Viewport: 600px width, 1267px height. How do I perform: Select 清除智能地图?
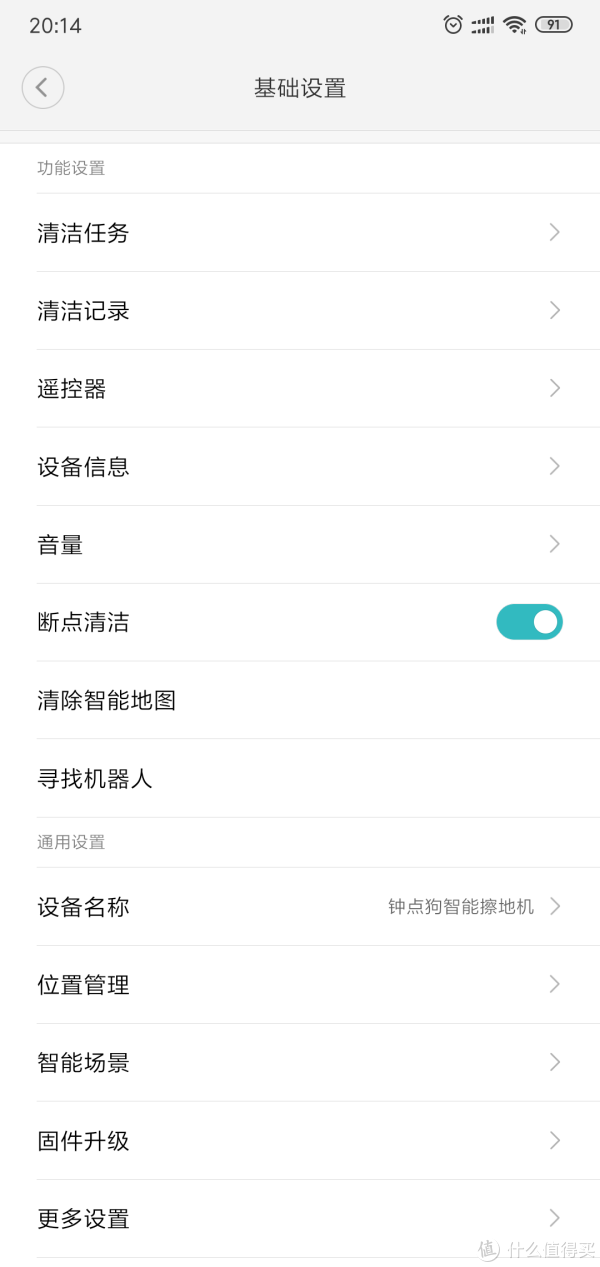[x=300, y=701]
